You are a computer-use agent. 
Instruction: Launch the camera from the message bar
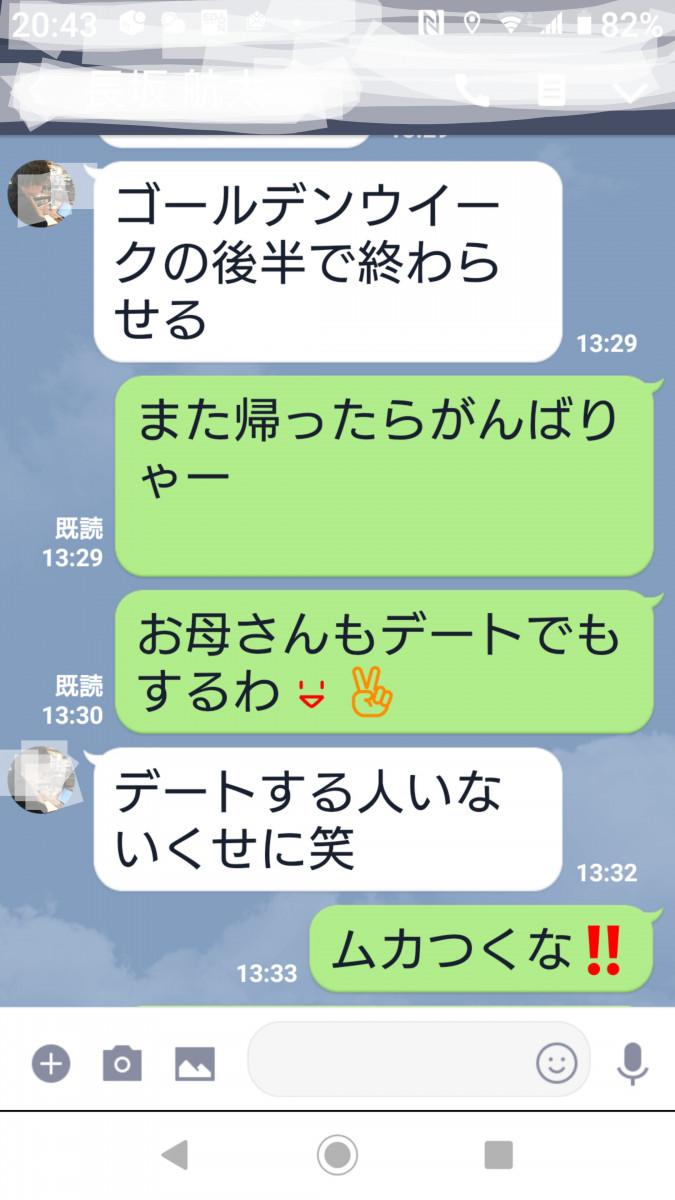tap(122, 1063)
